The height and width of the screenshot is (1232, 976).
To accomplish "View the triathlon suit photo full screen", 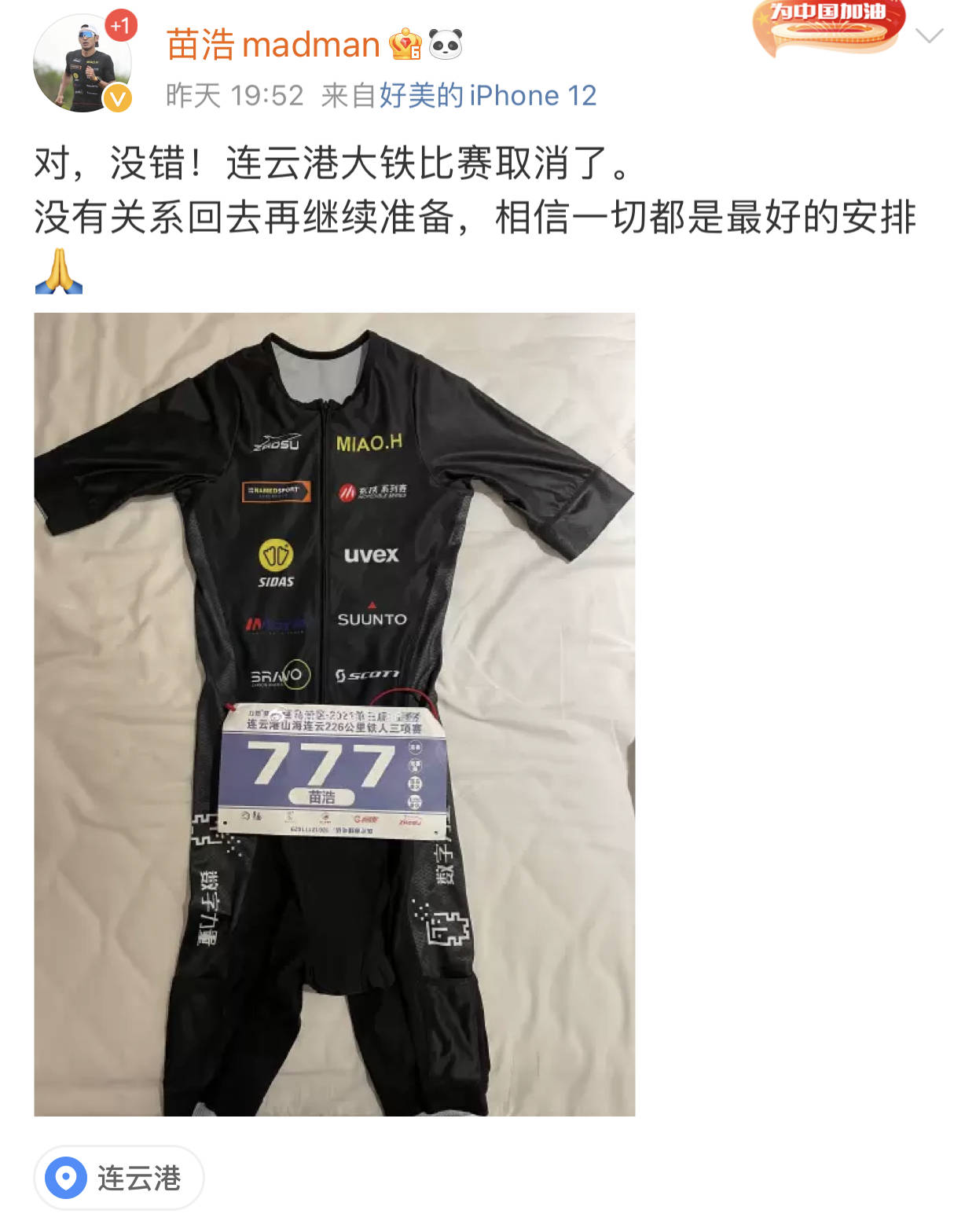I will coord(334,713).
